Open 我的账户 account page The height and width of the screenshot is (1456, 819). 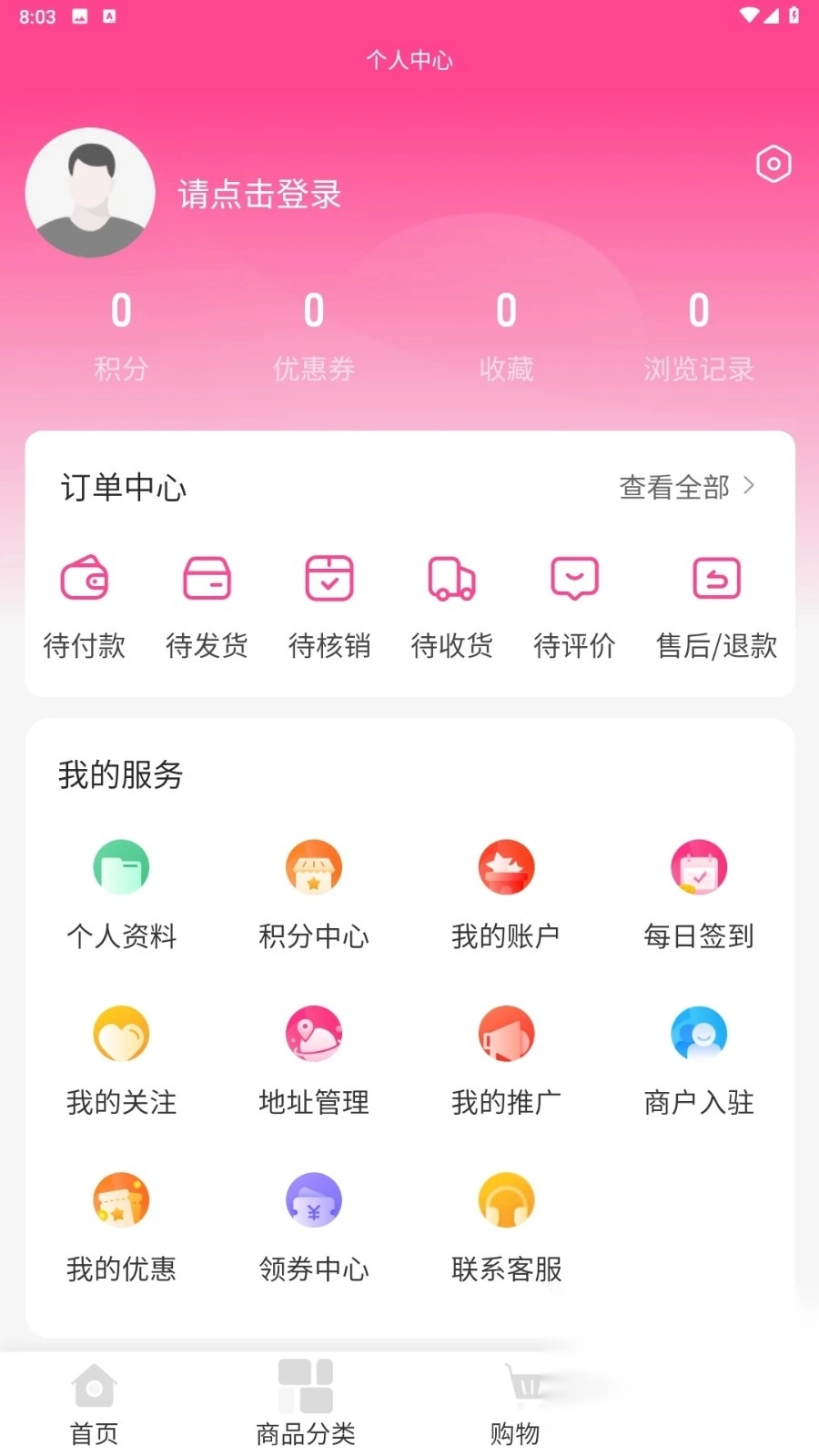pyautogui.click(x=506, y=894)
